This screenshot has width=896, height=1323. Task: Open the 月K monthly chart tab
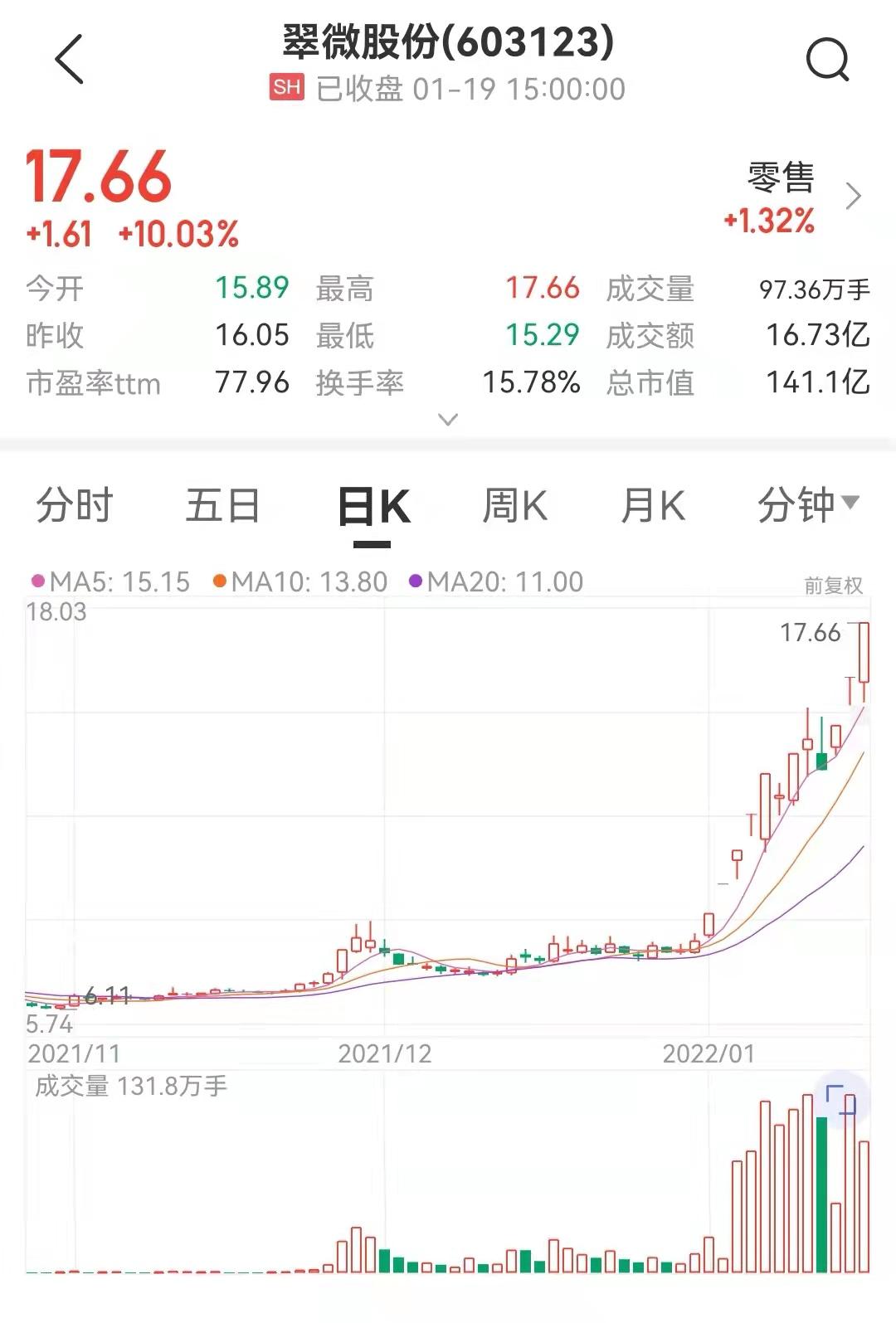coord(654,506)
